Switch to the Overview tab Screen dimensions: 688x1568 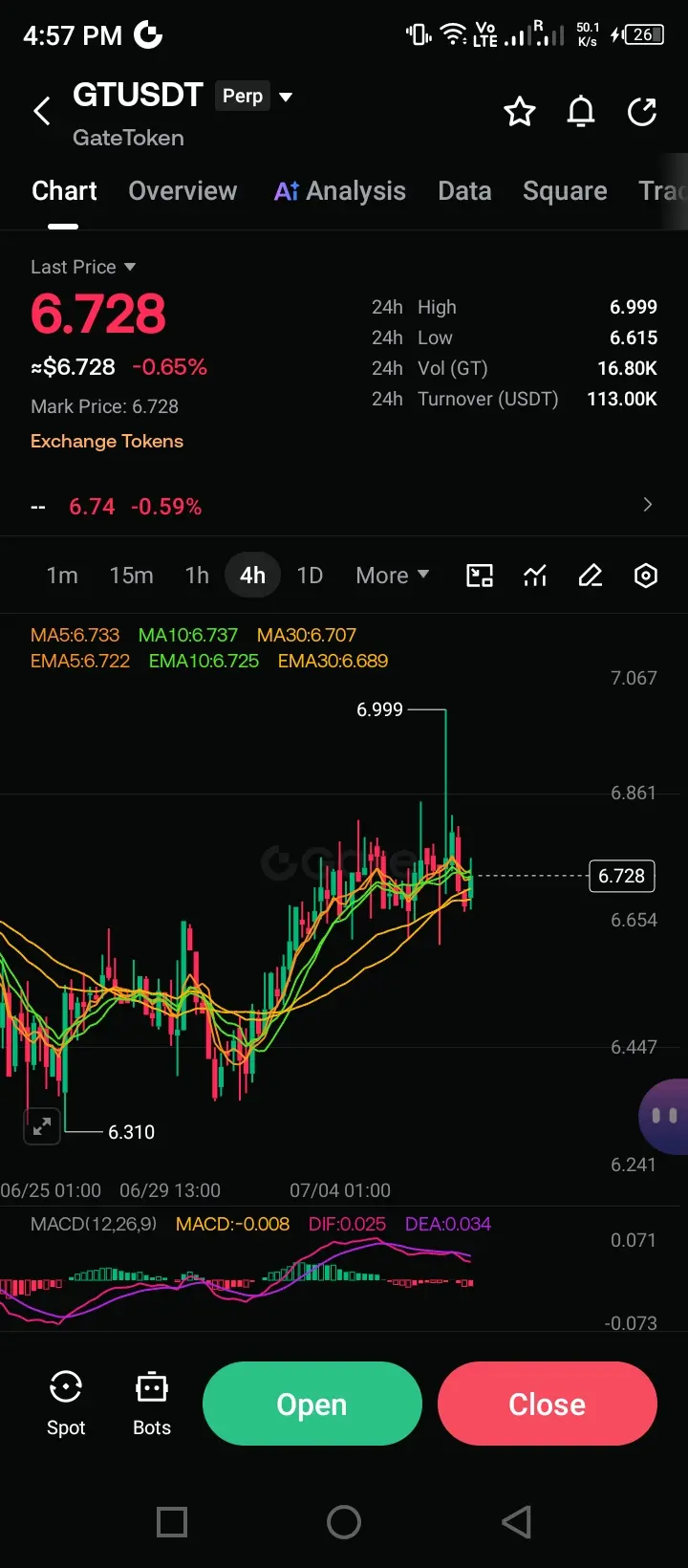tap(183, 191)
